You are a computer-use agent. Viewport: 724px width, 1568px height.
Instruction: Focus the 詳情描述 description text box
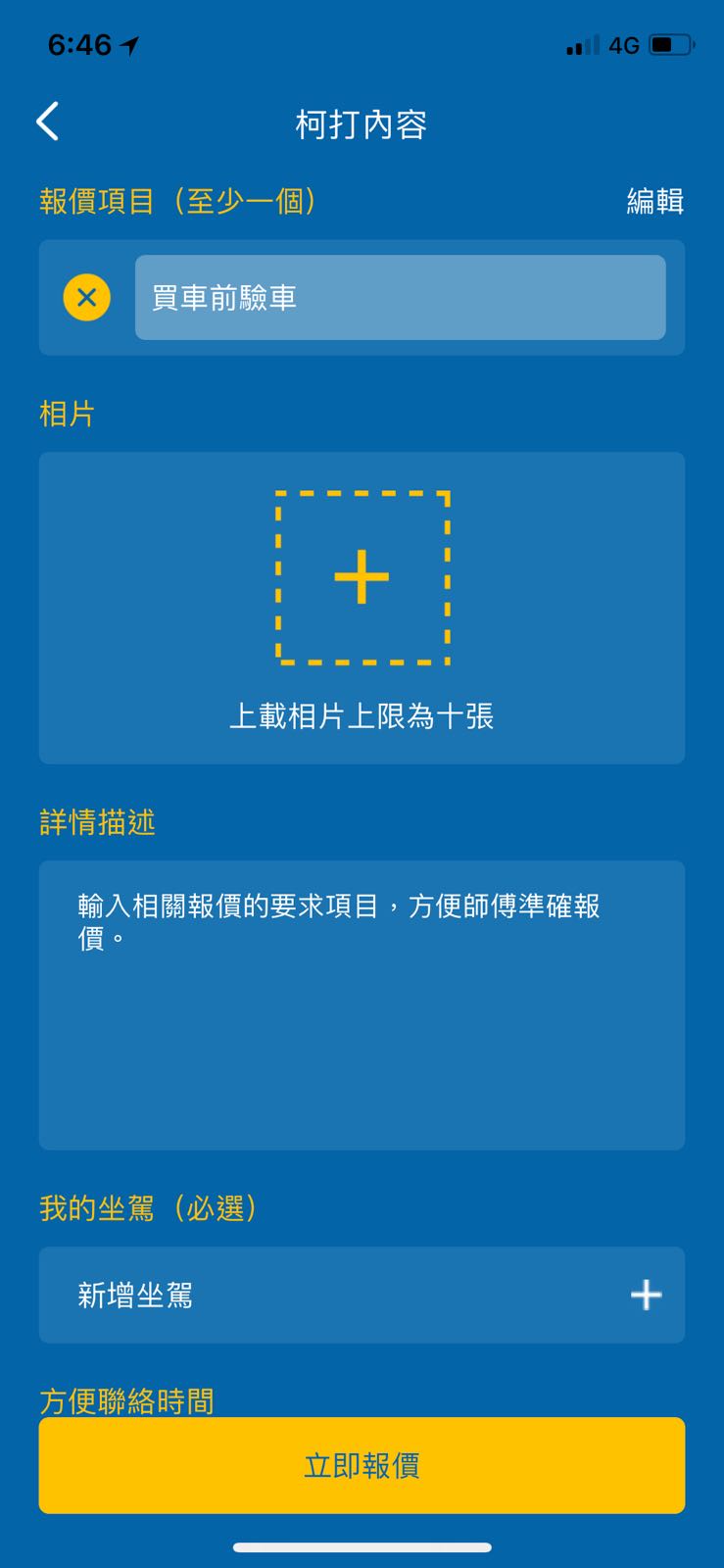pyautogui.click(x=362, y=1004)
